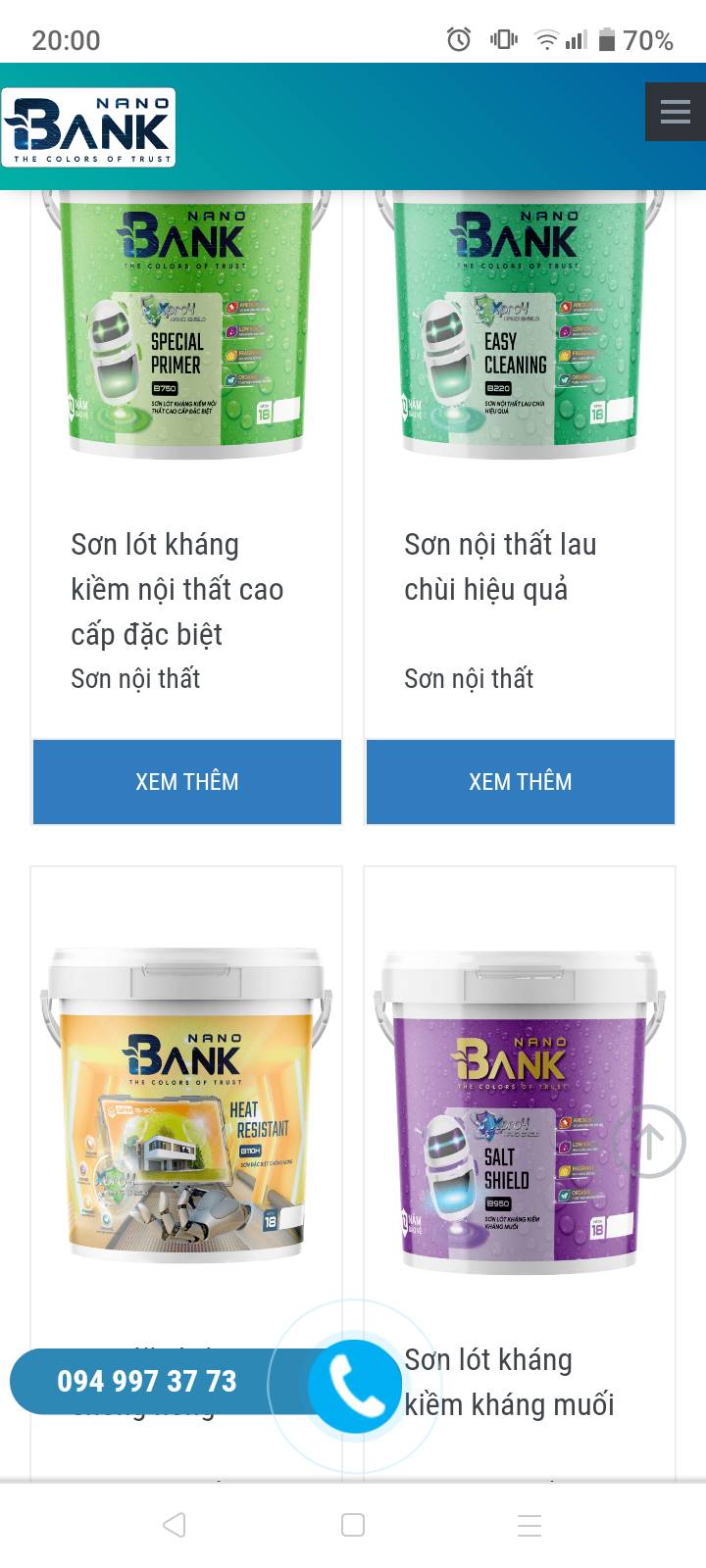
Task: Go to the system home screen
Action: pyautogui.click(x=353, y=1525)
